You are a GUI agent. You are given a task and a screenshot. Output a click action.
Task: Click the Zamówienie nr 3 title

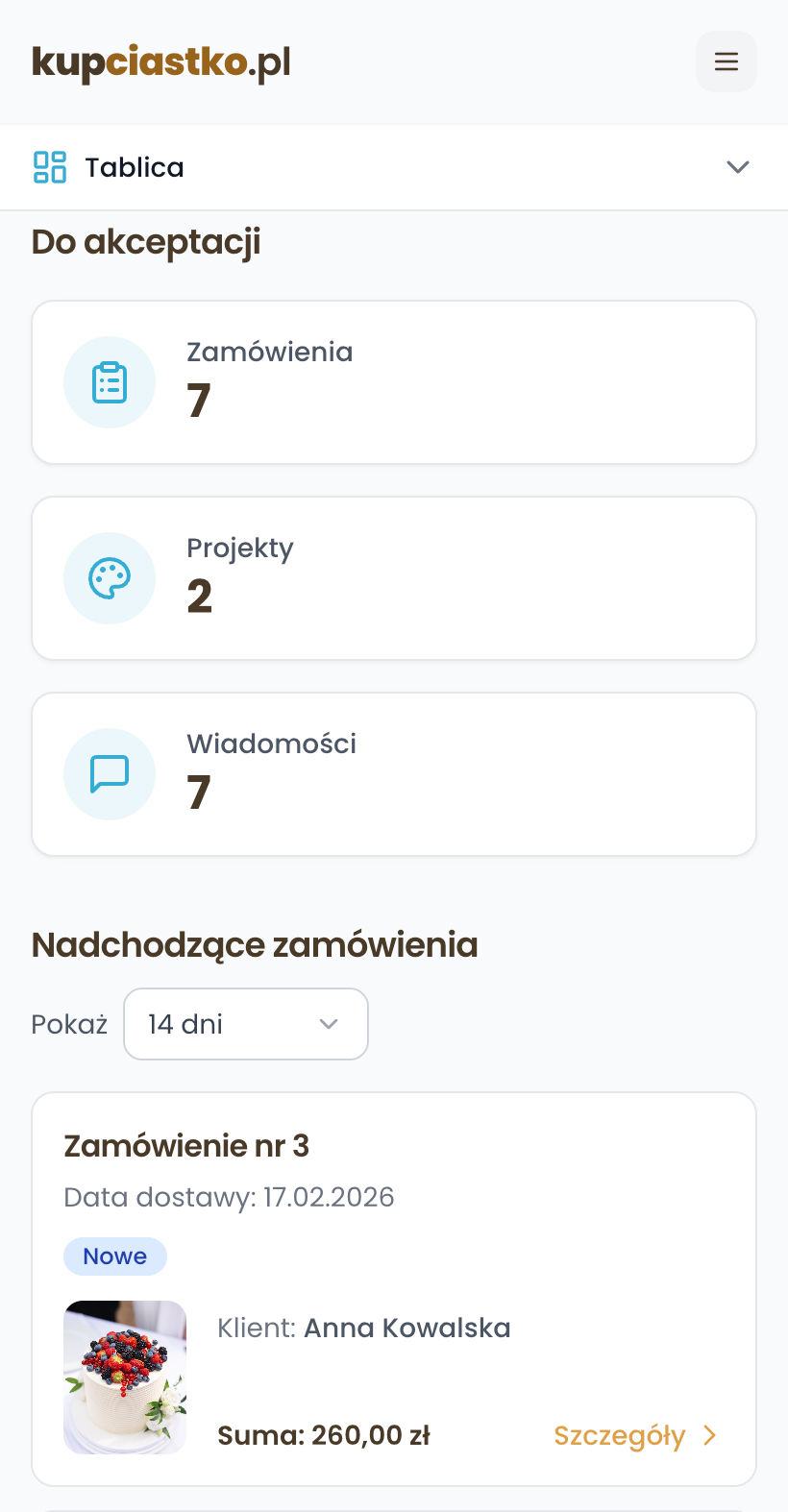click(186, 1145)
